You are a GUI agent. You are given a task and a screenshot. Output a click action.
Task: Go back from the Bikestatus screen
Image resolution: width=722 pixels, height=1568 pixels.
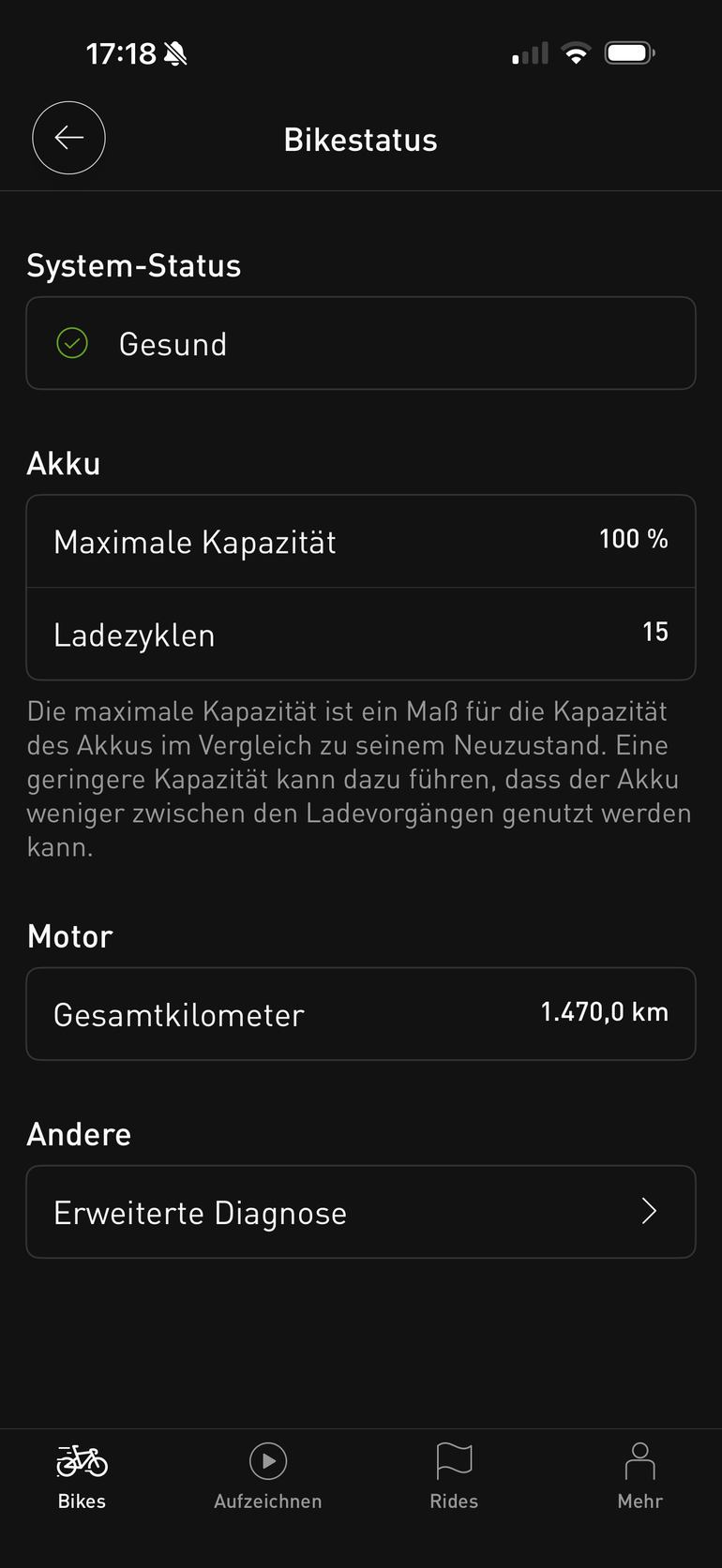(x=68, y=138)
